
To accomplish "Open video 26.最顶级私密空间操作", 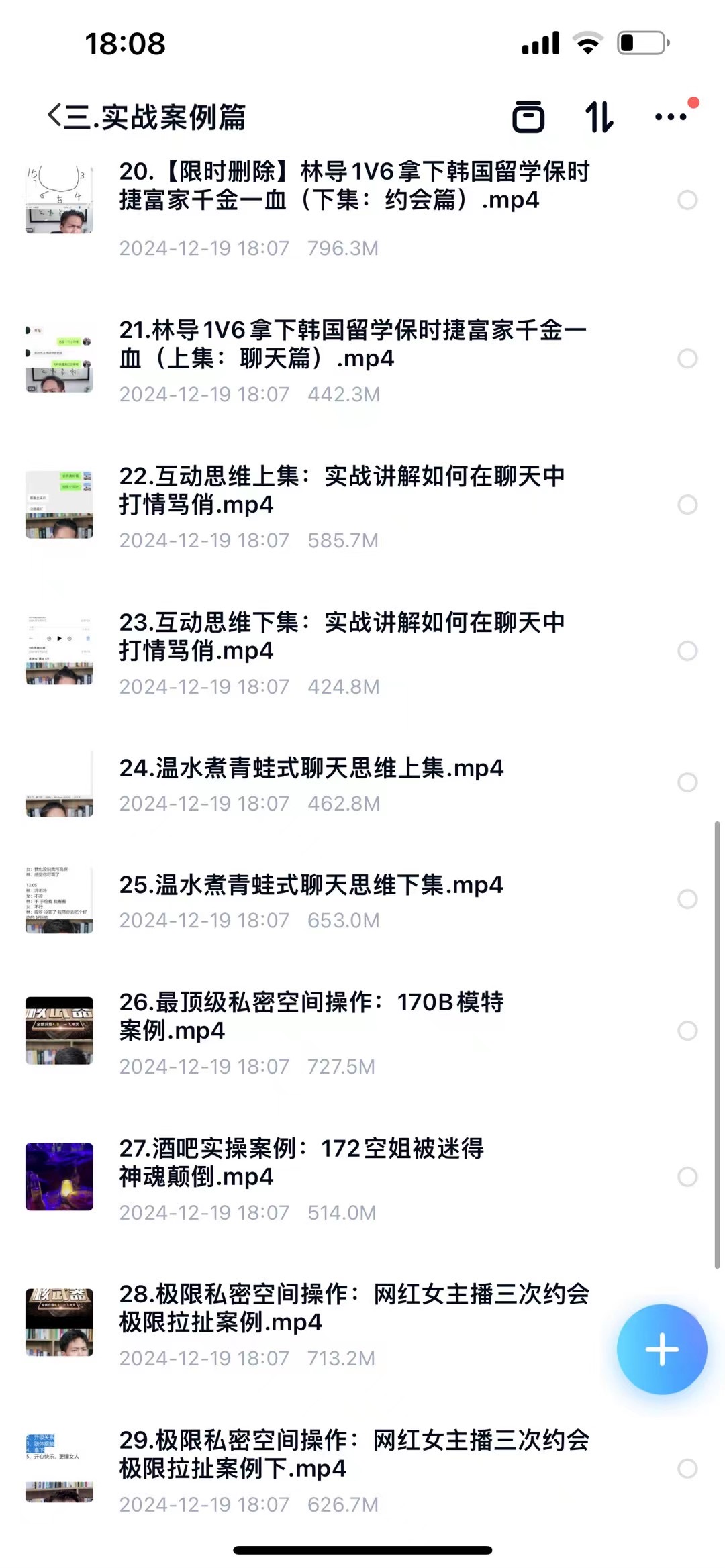I will 311,1016.
